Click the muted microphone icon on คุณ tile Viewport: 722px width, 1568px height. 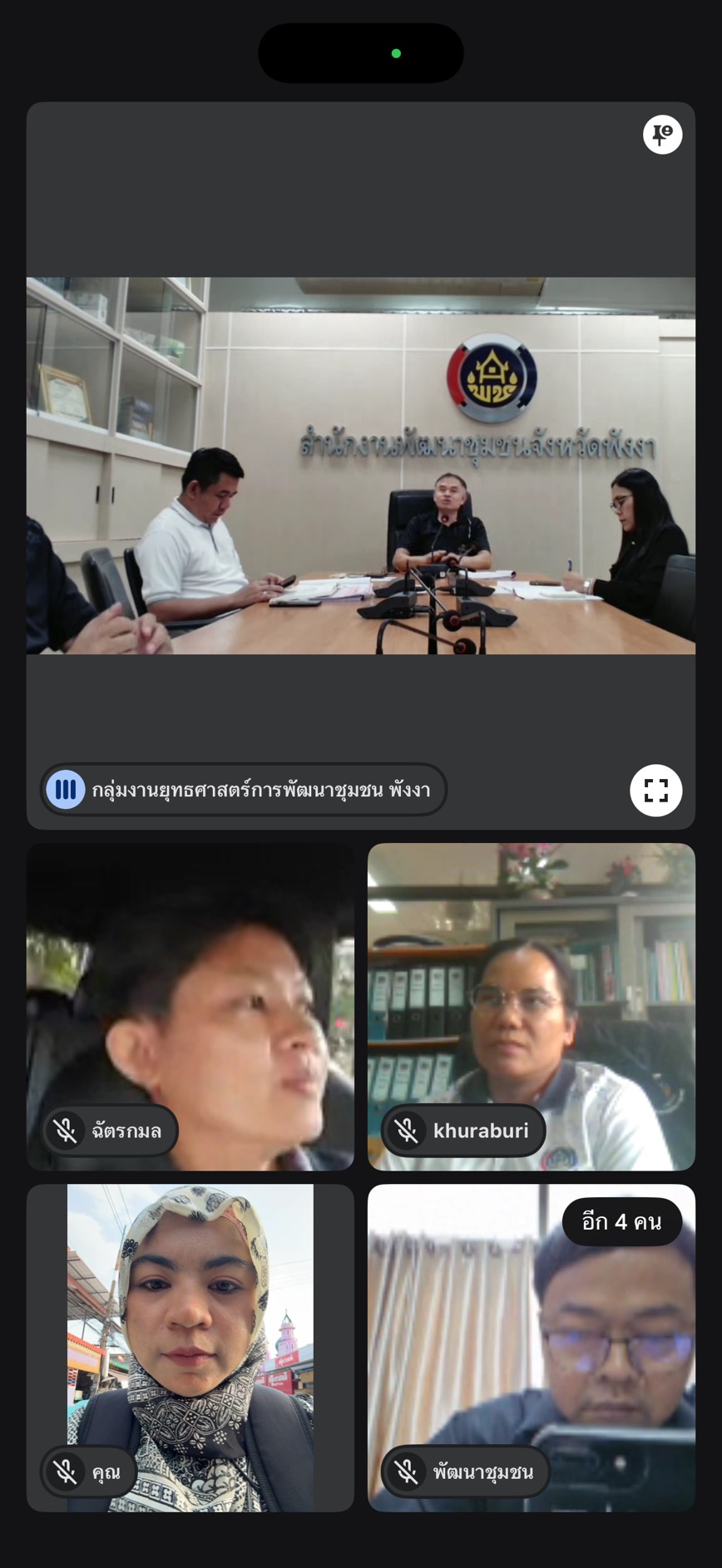(x=64, y=1472)
